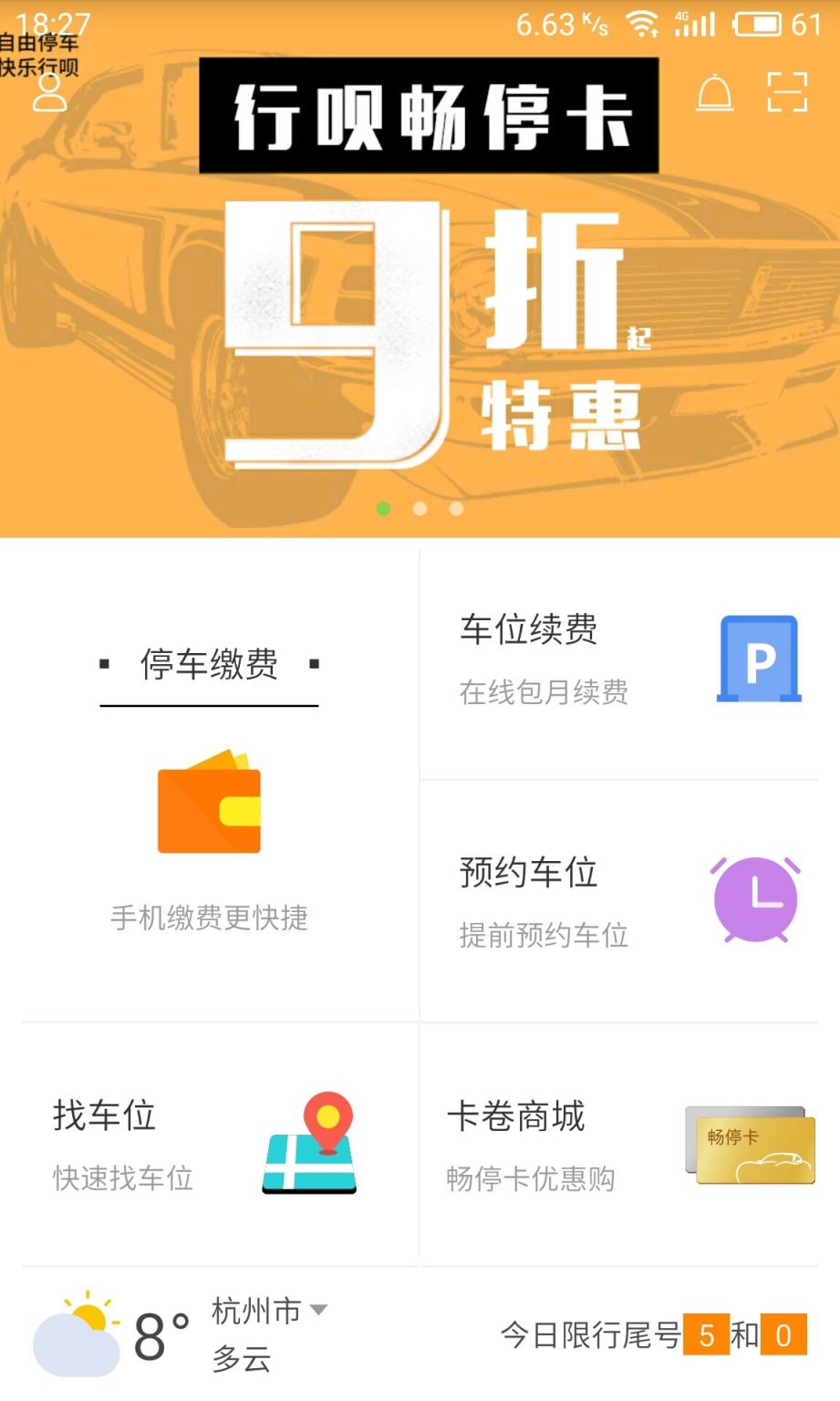Select the second carousel indicator dot
Image resolution: width=840 pixels, height=1401 pixels.
(419, 509)
